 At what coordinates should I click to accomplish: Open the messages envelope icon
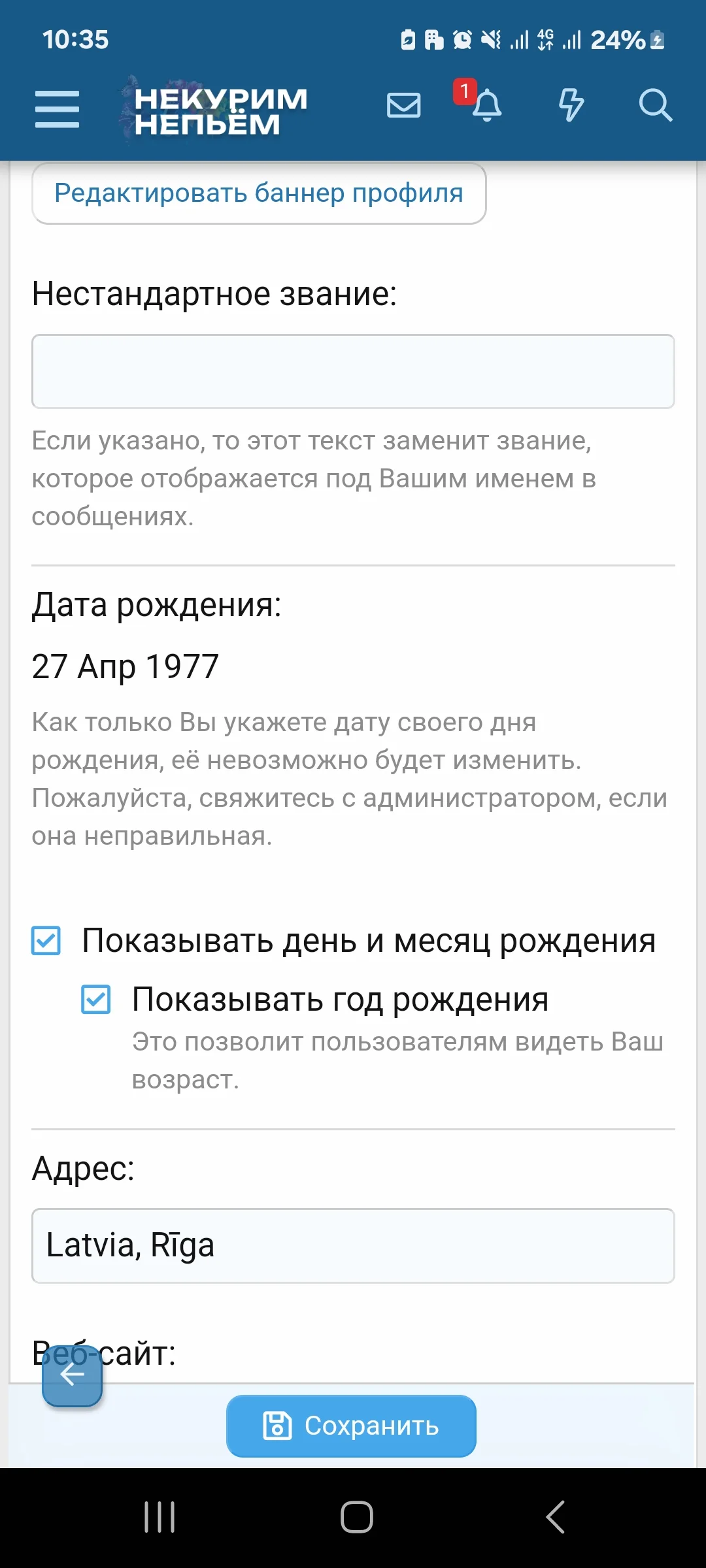pyautogui.click(x=403, y=106)
